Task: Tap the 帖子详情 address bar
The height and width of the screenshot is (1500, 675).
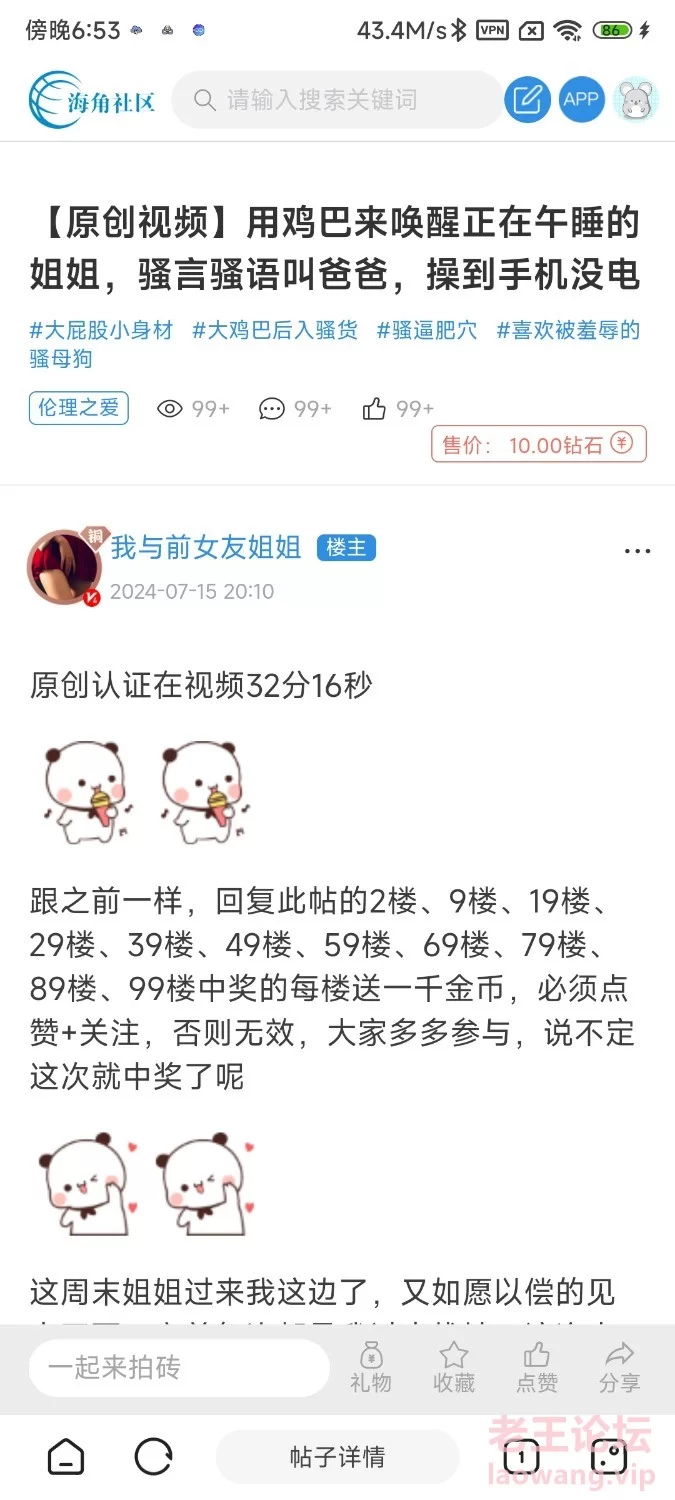Action: 337,1457
